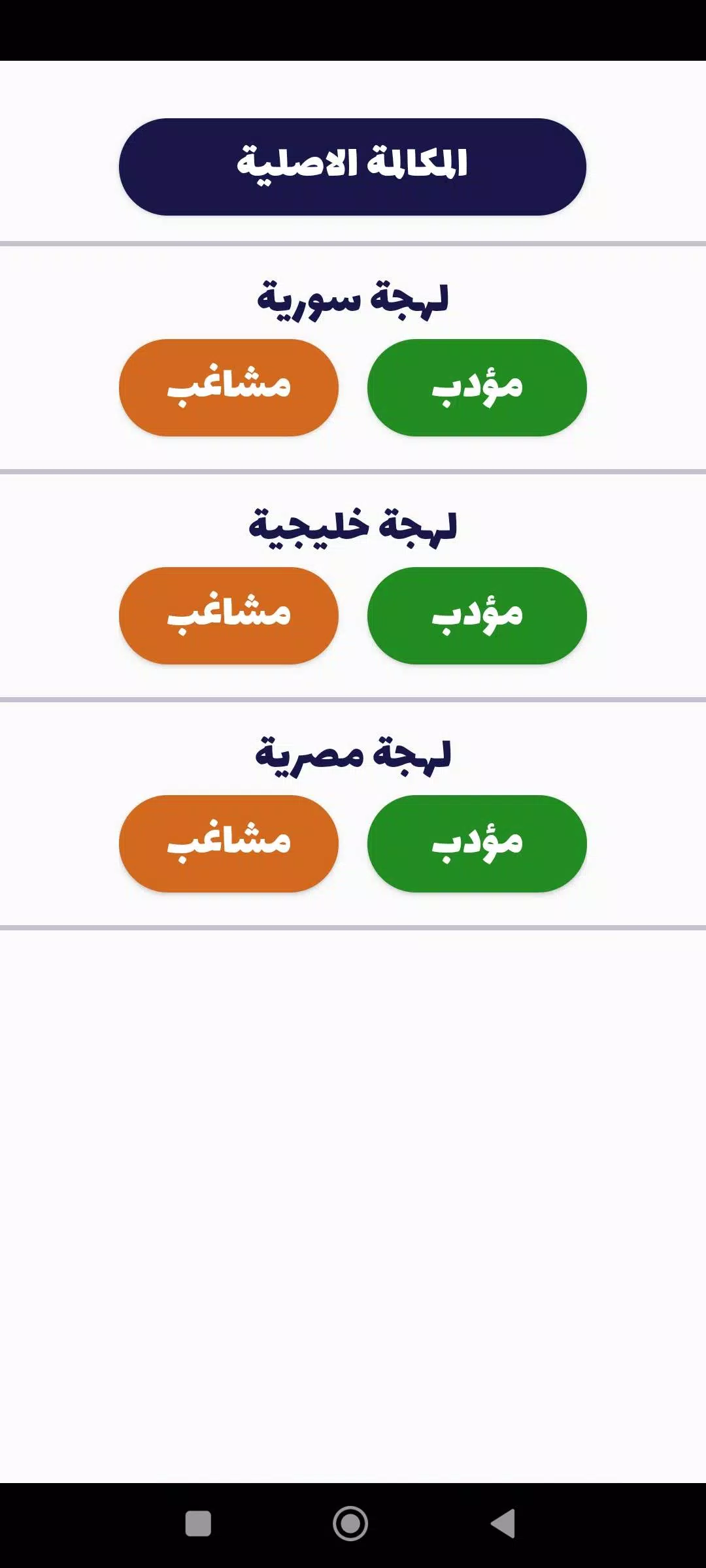
Task: Choose "مؤدب" under the Egyptian dialect
Action: [478, 845]
